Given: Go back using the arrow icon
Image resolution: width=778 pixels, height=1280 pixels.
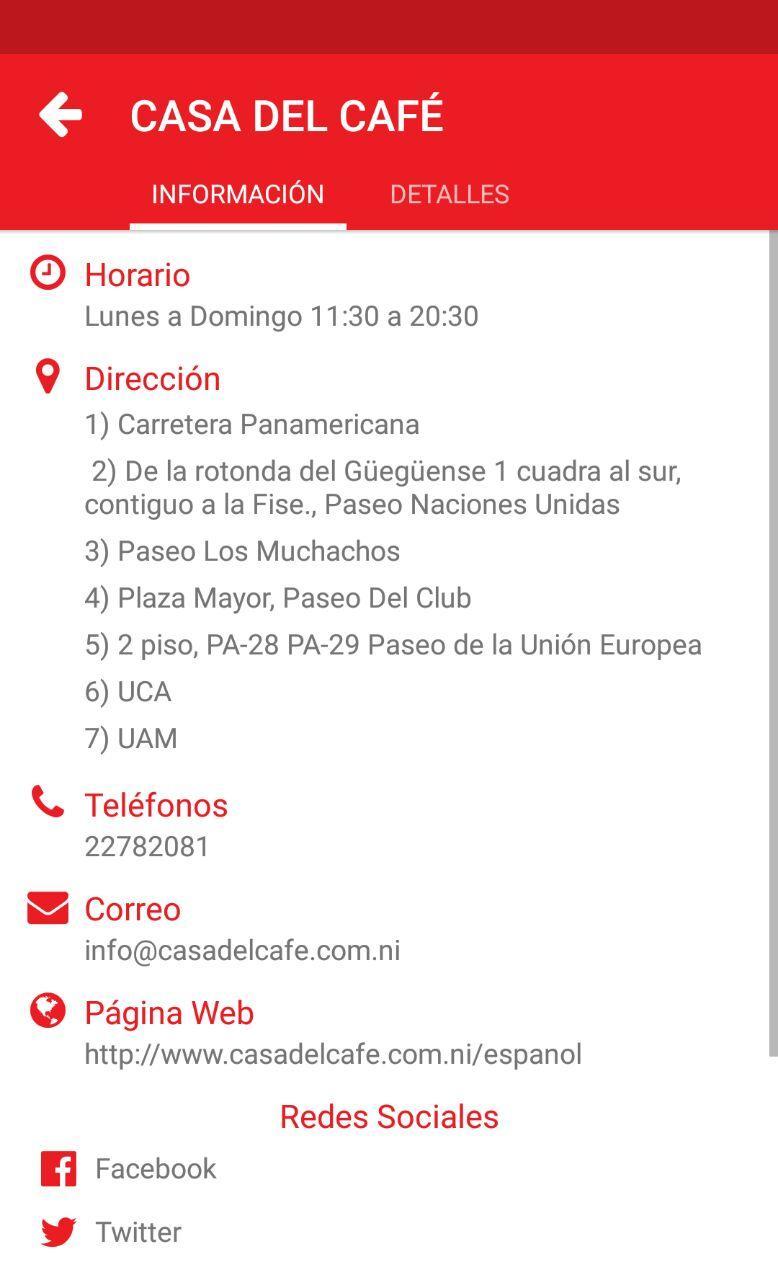Looking at the screenshot, I should 60,115.
